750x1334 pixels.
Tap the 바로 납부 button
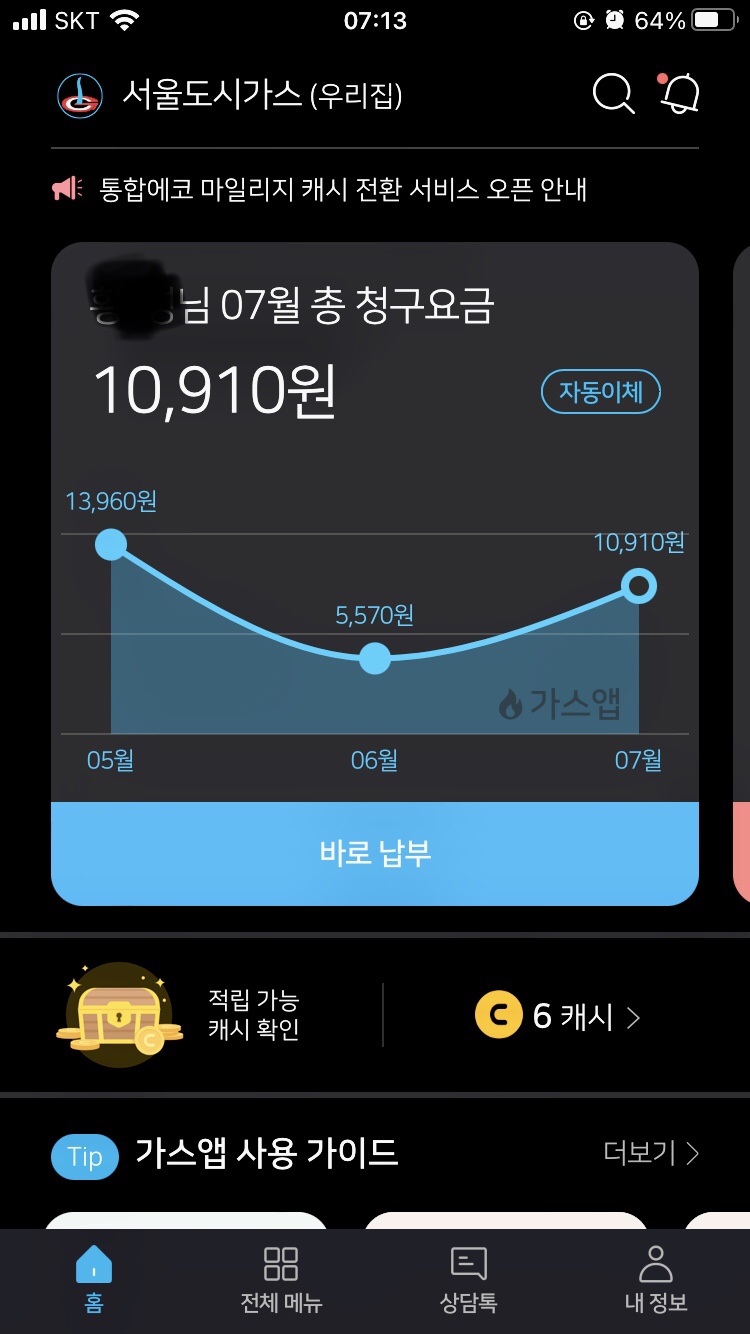click(375, 853)
